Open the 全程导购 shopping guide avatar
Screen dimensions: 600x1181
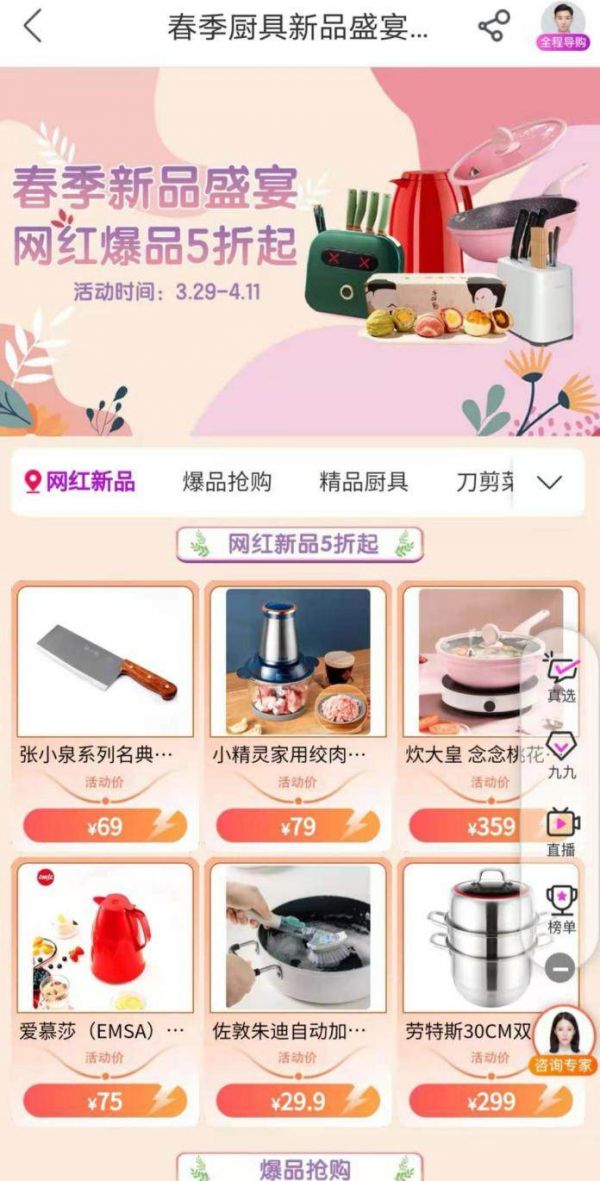(x=563, y=26)
